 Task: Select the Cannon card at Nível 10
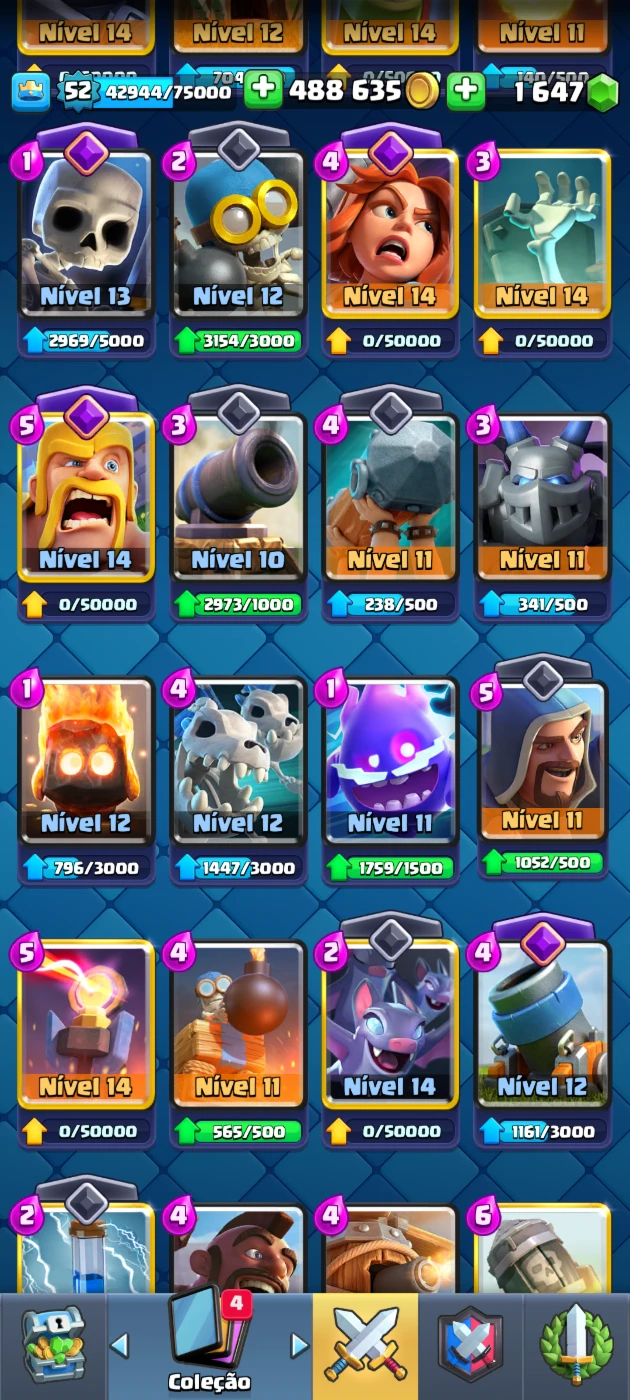pyautogui.click(x=238, y=498)
